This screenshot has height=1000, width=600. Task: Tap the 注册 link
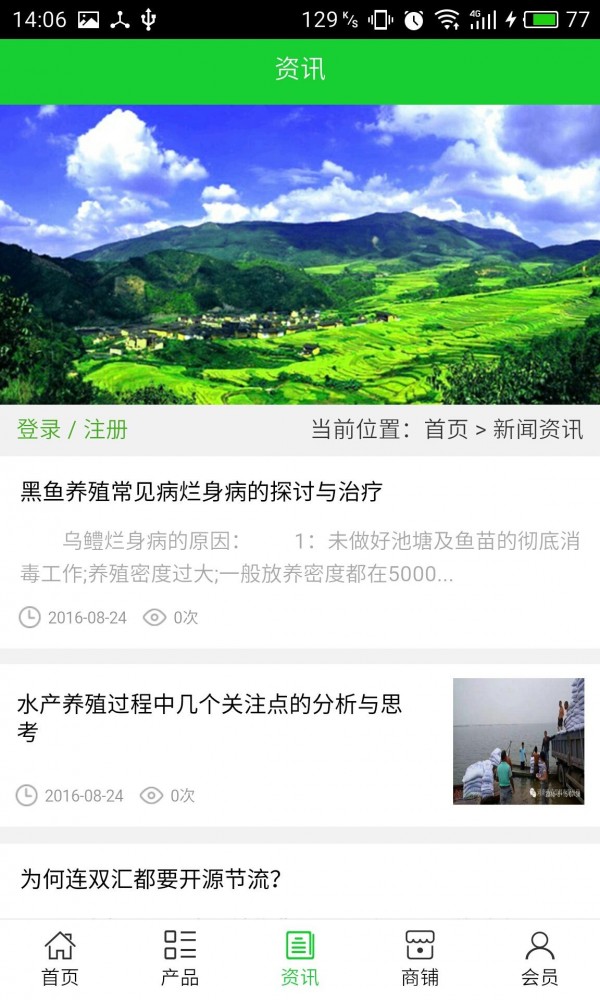pos(106,430)
